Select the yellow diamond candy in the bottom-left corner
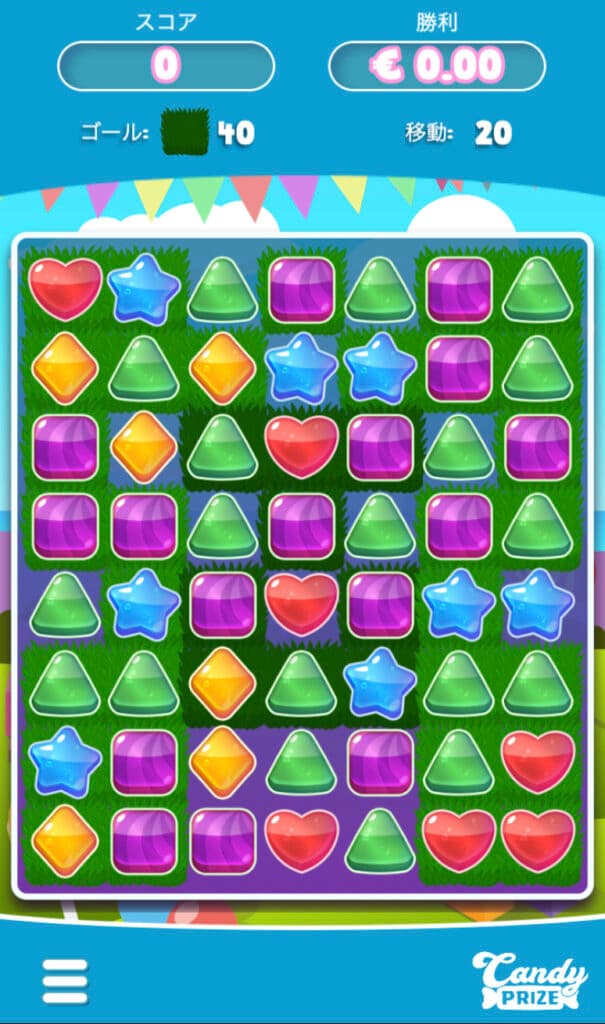This screenshot has width=605, height=1024. [65, 840]
